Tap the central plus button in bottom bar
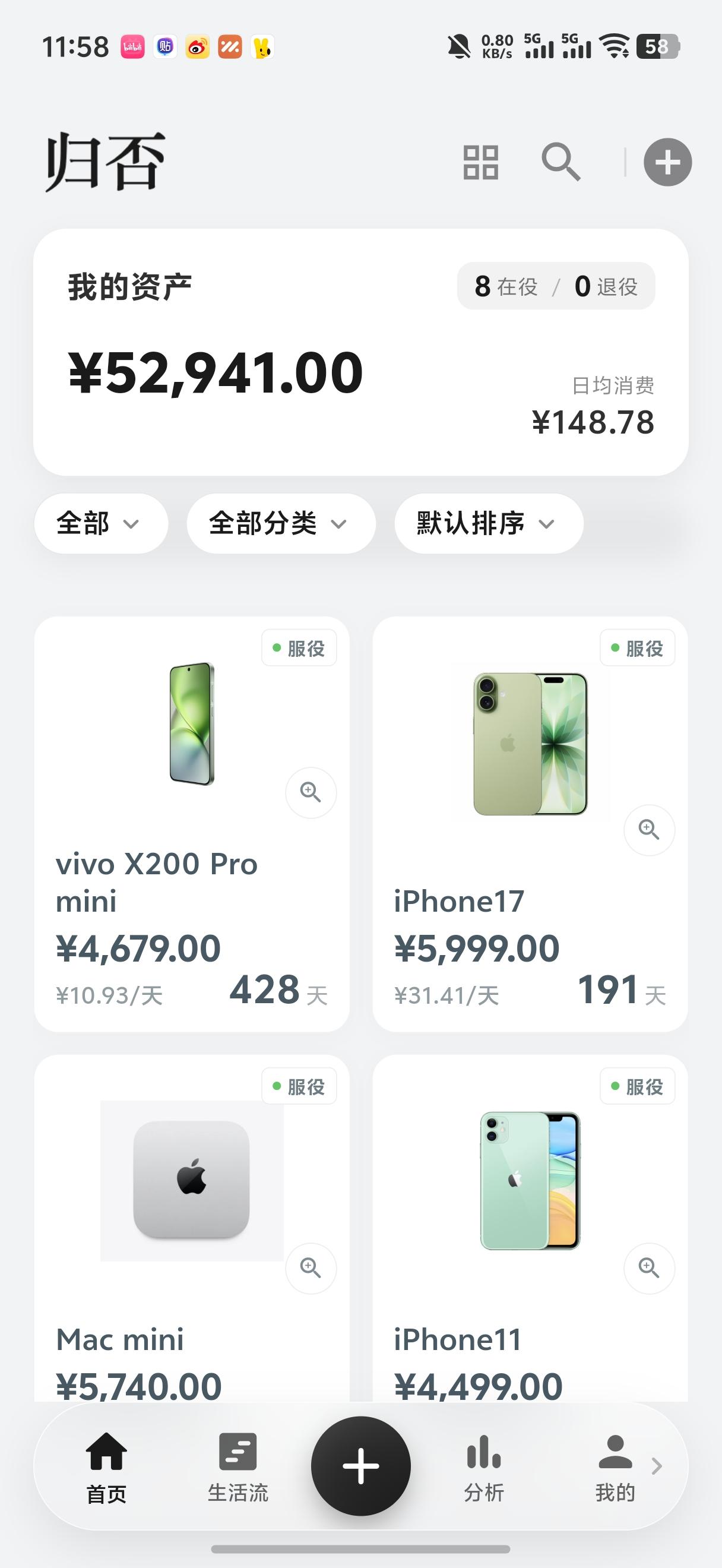Image resolution: width=722 pixels, height=1568 pixels. click(x=360, y=1467)
